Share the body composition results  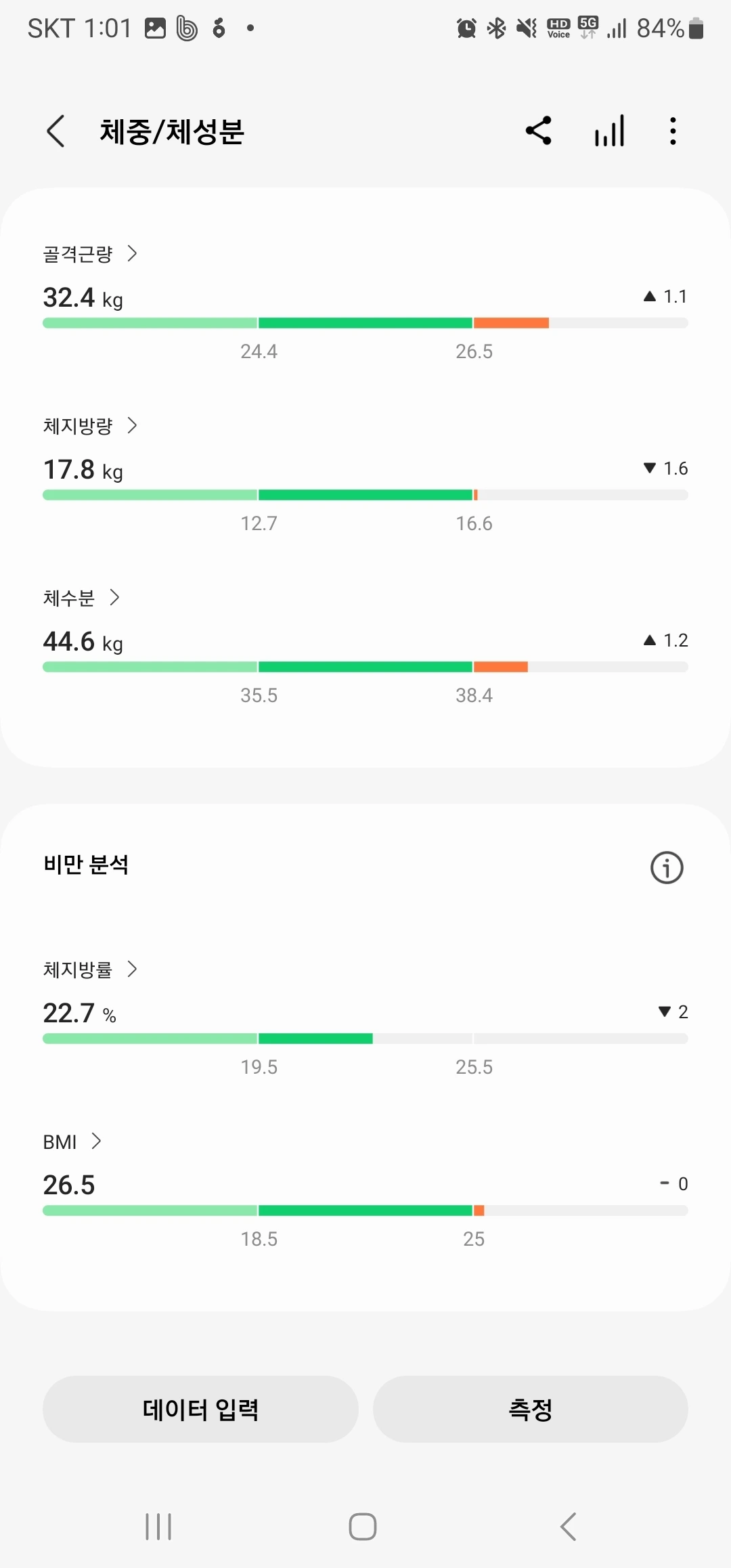tap(539, 131)
